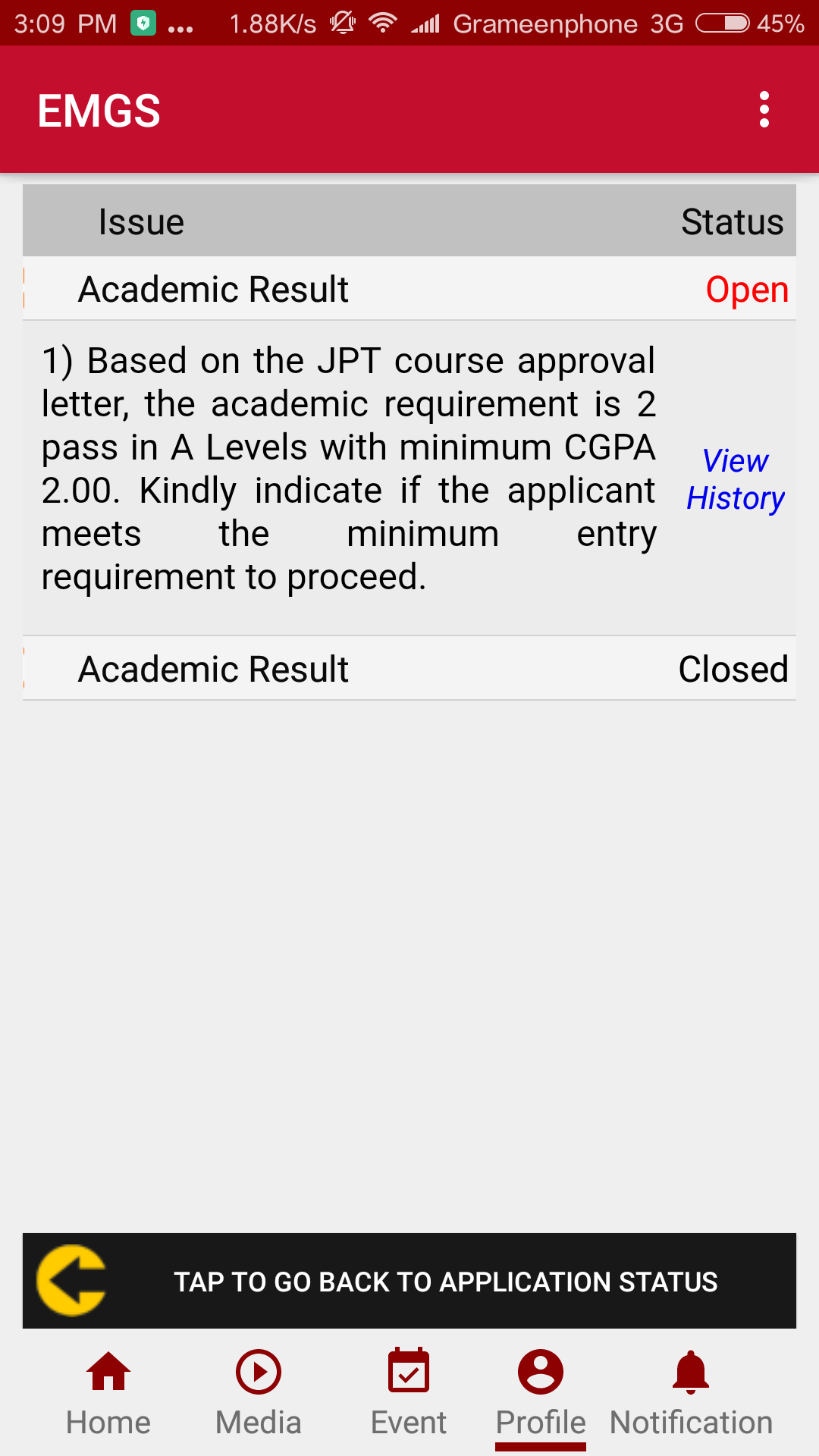Open the overflow menu
The image size is (819, 1456).
point(764,110)
